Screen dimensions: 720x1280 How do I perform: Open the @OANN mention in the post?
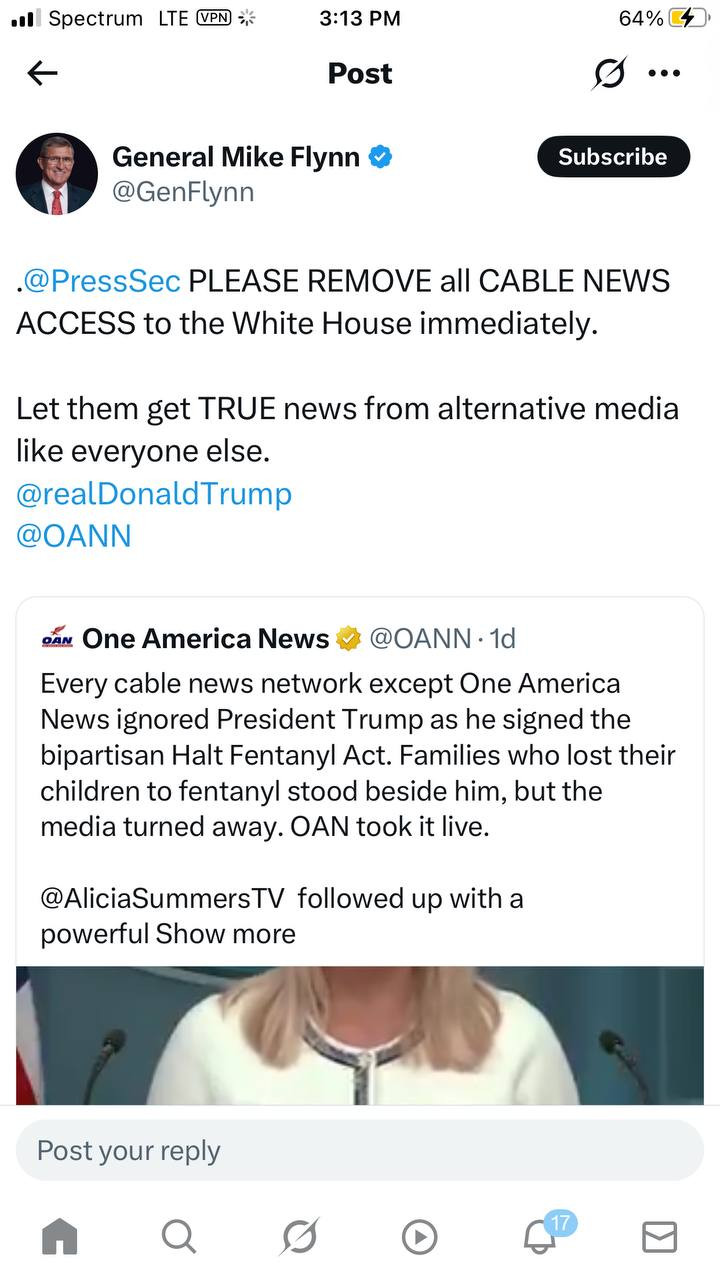74,536
